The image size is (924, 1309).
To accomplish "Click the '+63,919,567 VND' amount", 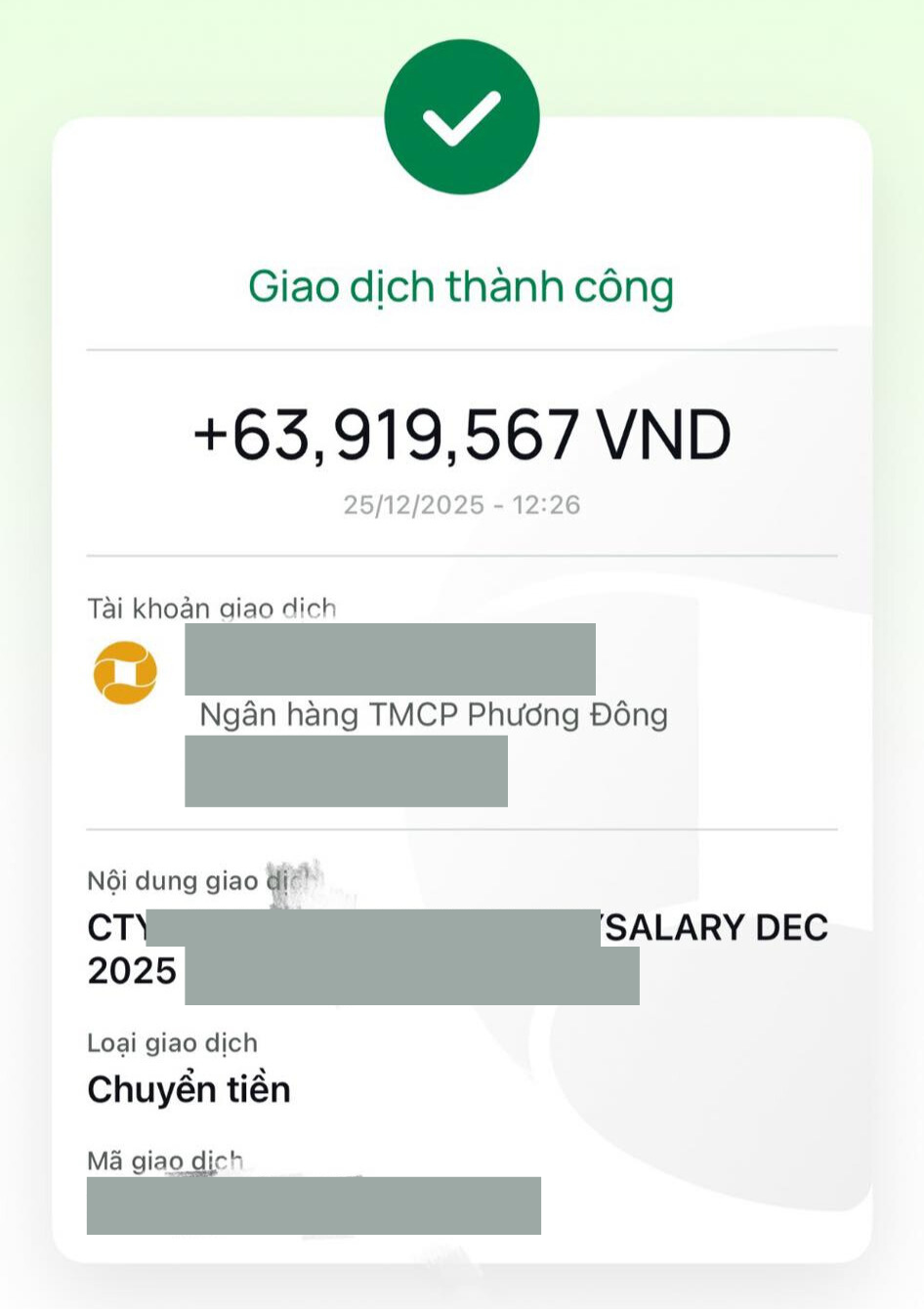I will click(462, 435).
